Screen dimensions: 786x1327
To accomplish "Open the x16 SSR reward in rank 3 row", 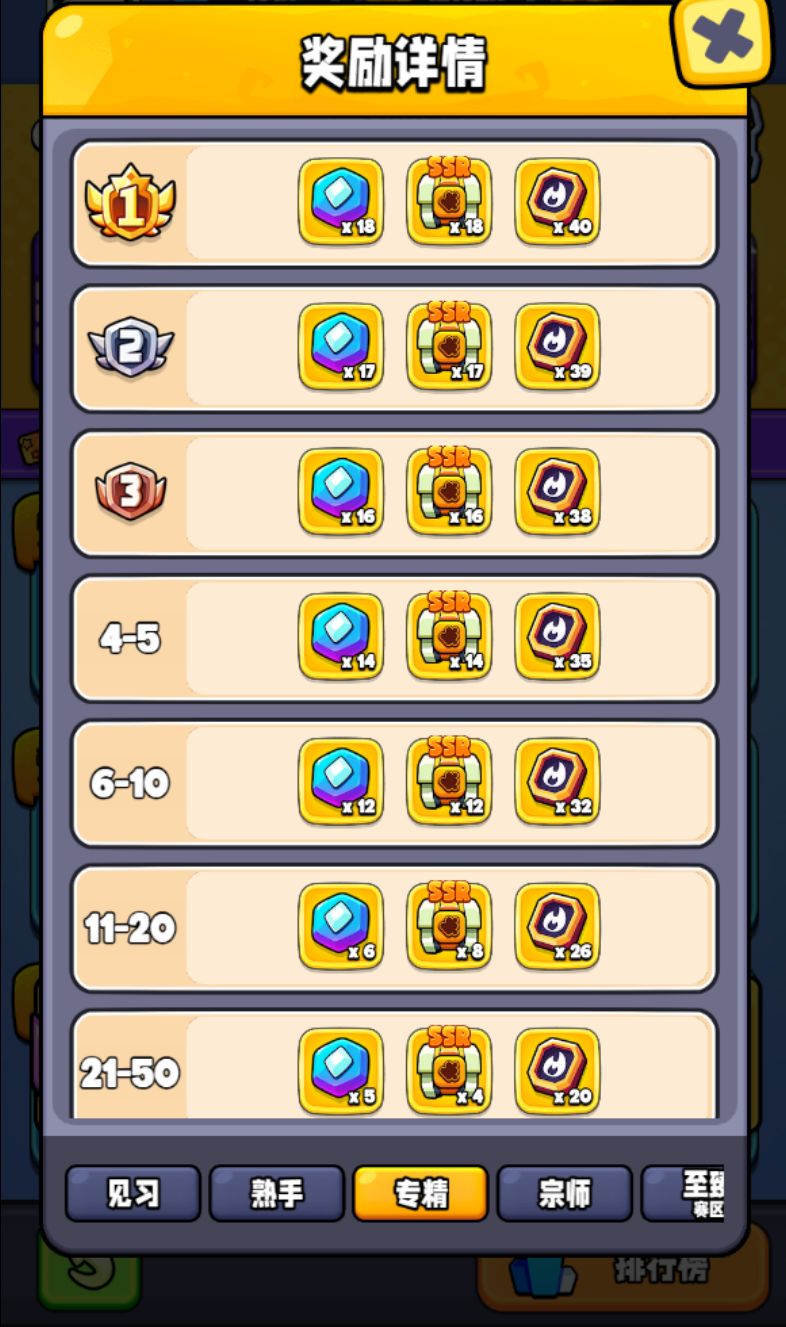I will (449, 492).
